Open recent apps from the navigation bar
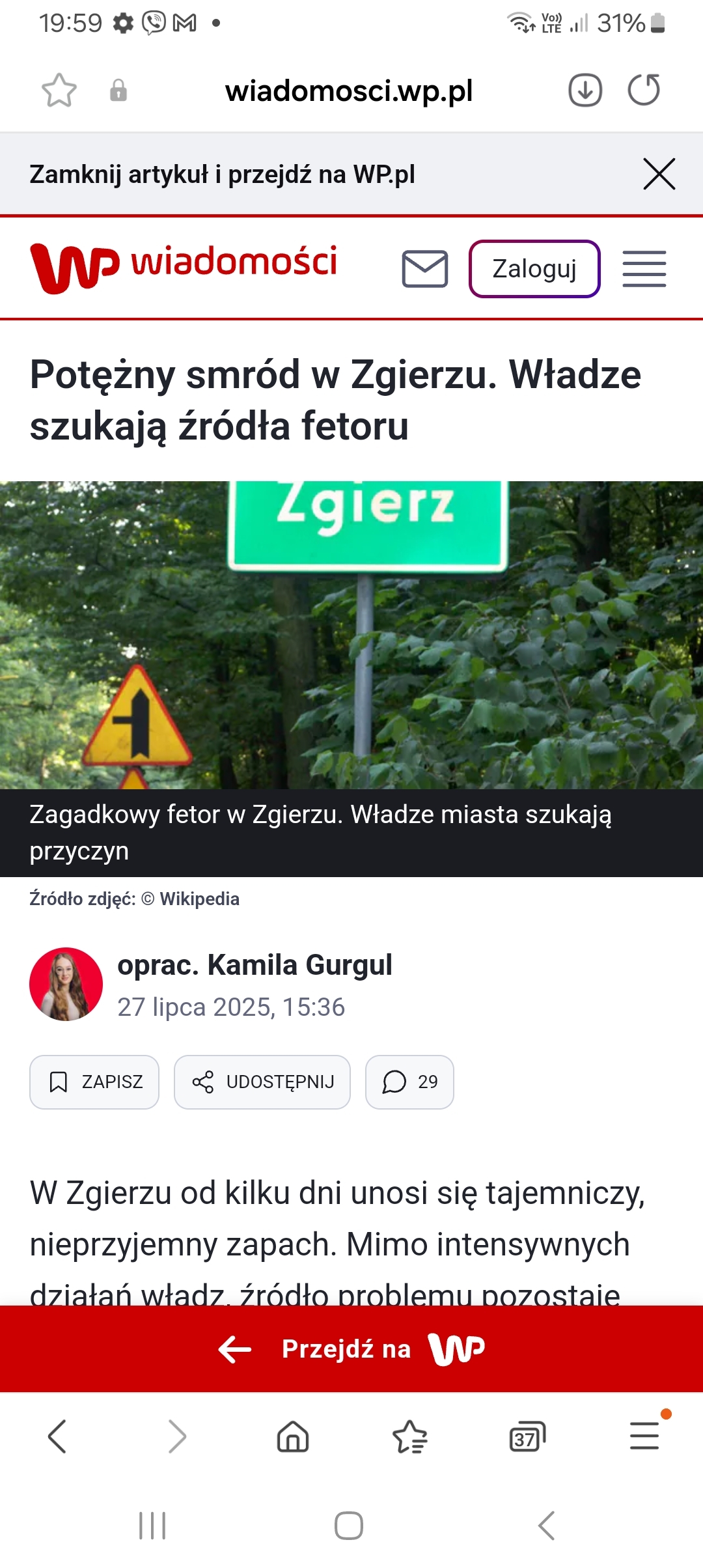Screen dimensions: 703x1568 coord(152,1525)
